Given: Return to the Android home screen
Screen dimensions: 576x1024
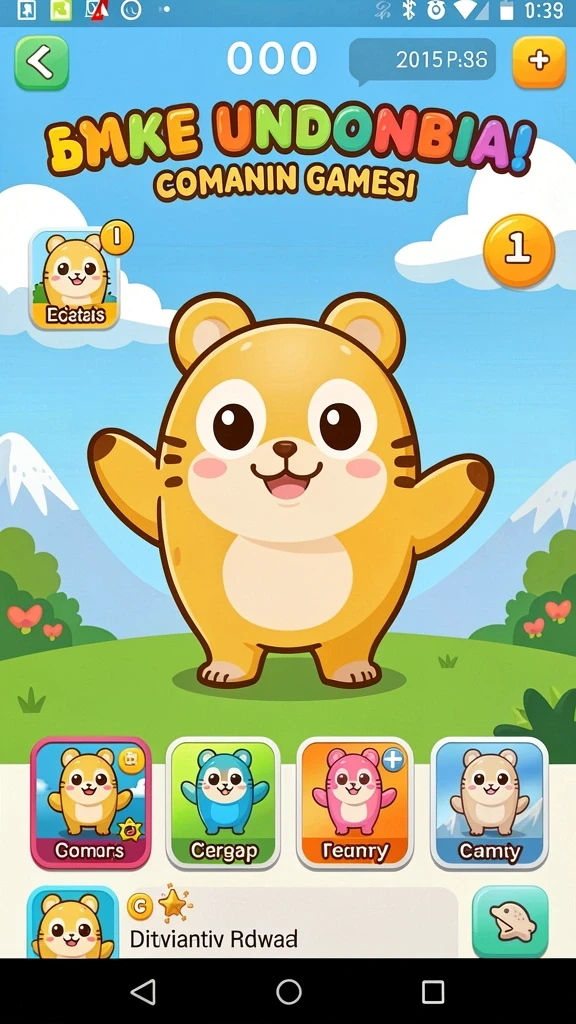Looking at the screenshot, I should (x=288, y=991).
